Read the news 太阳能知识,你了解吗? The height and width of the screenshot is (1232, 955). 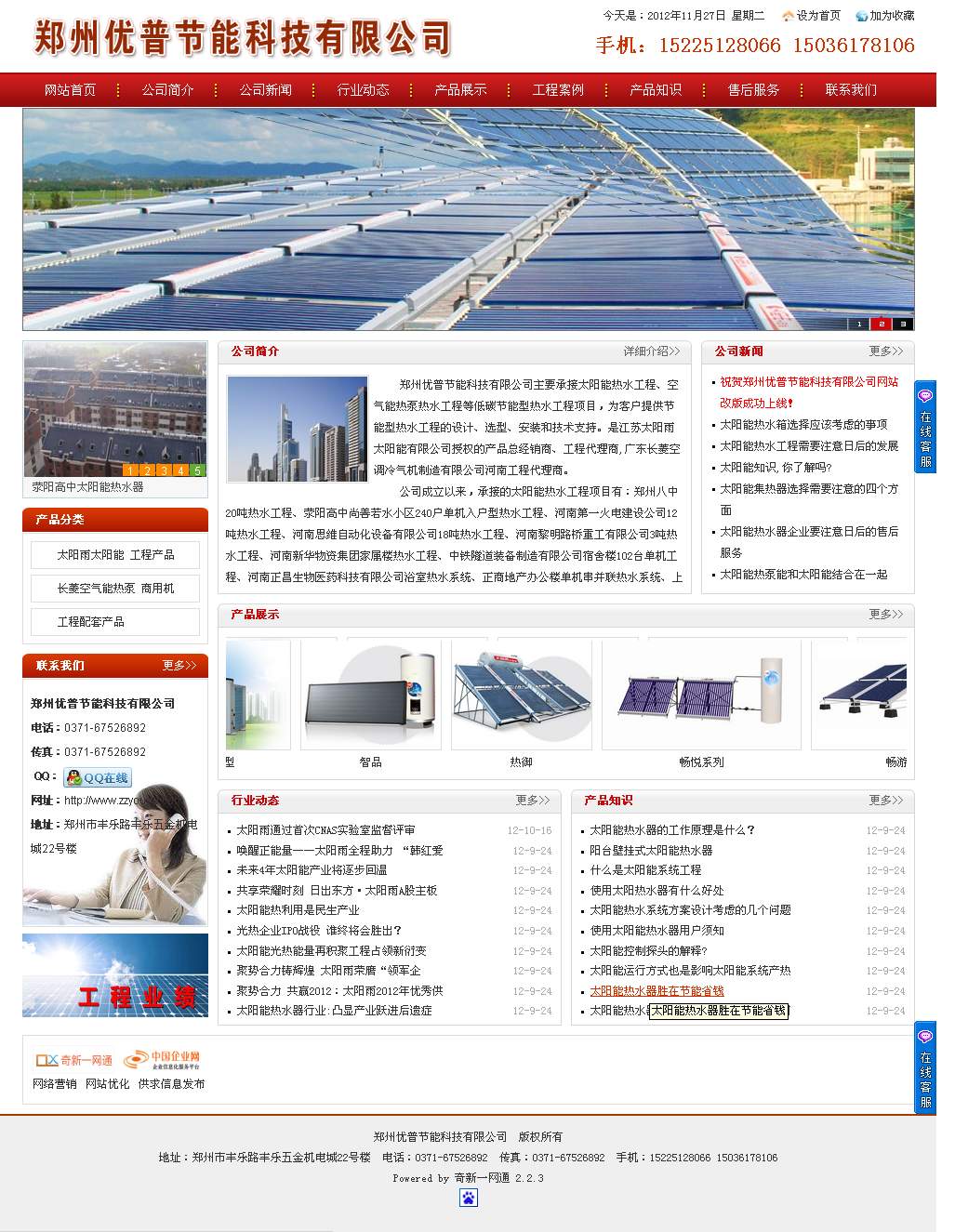click(776, 468)
